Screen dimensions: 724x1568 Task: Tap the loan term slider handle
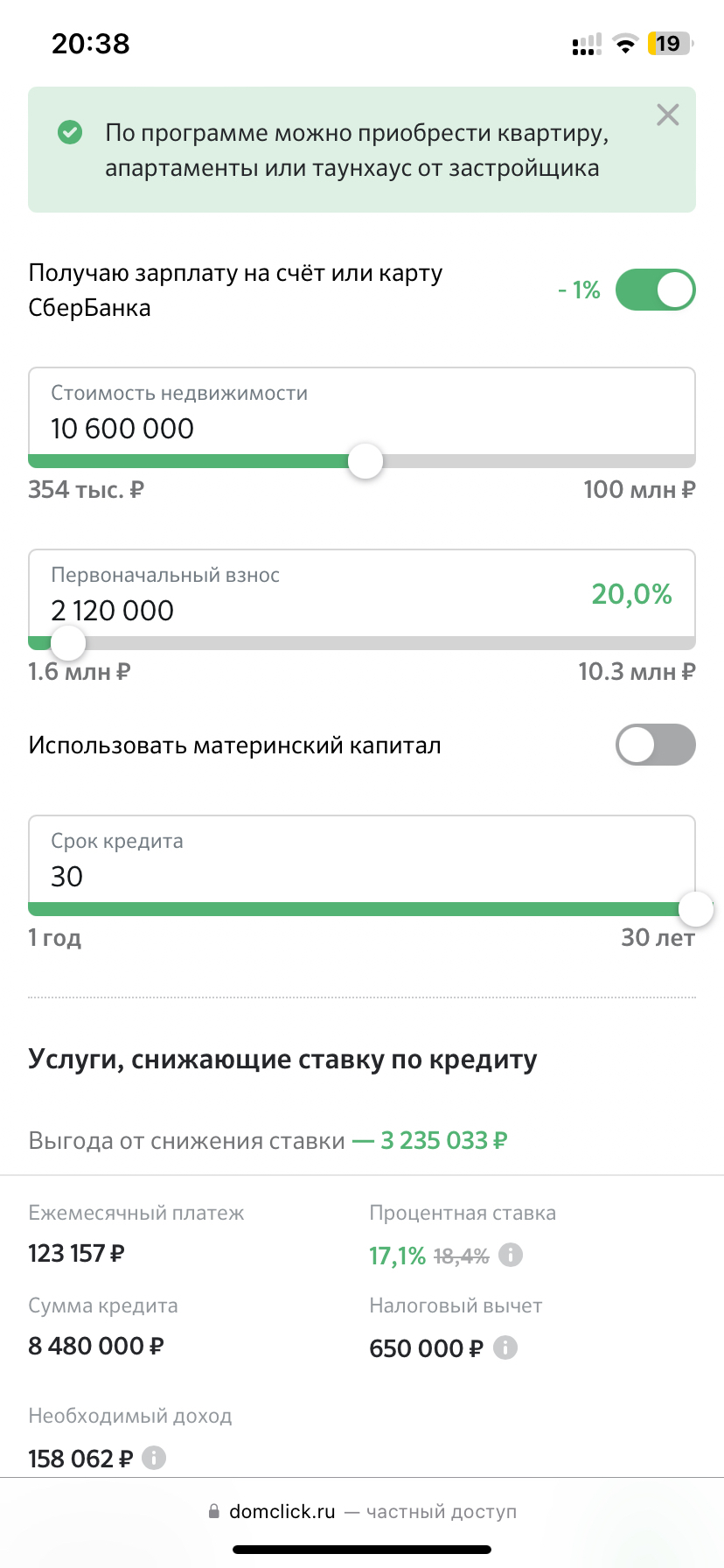pyautogui.click(x=696, y=910)
